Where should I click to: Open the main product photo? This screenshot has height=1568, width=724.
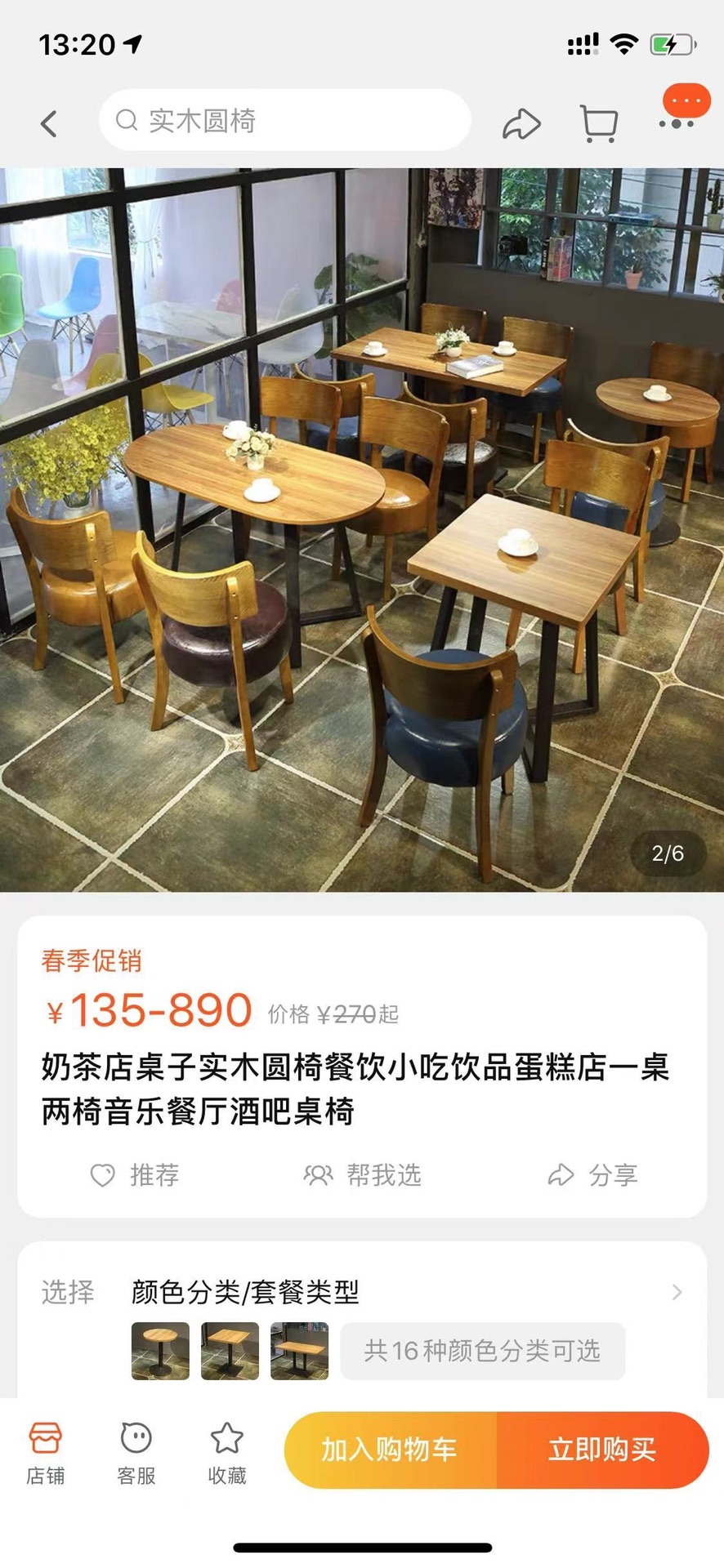[x=362, y=529]
